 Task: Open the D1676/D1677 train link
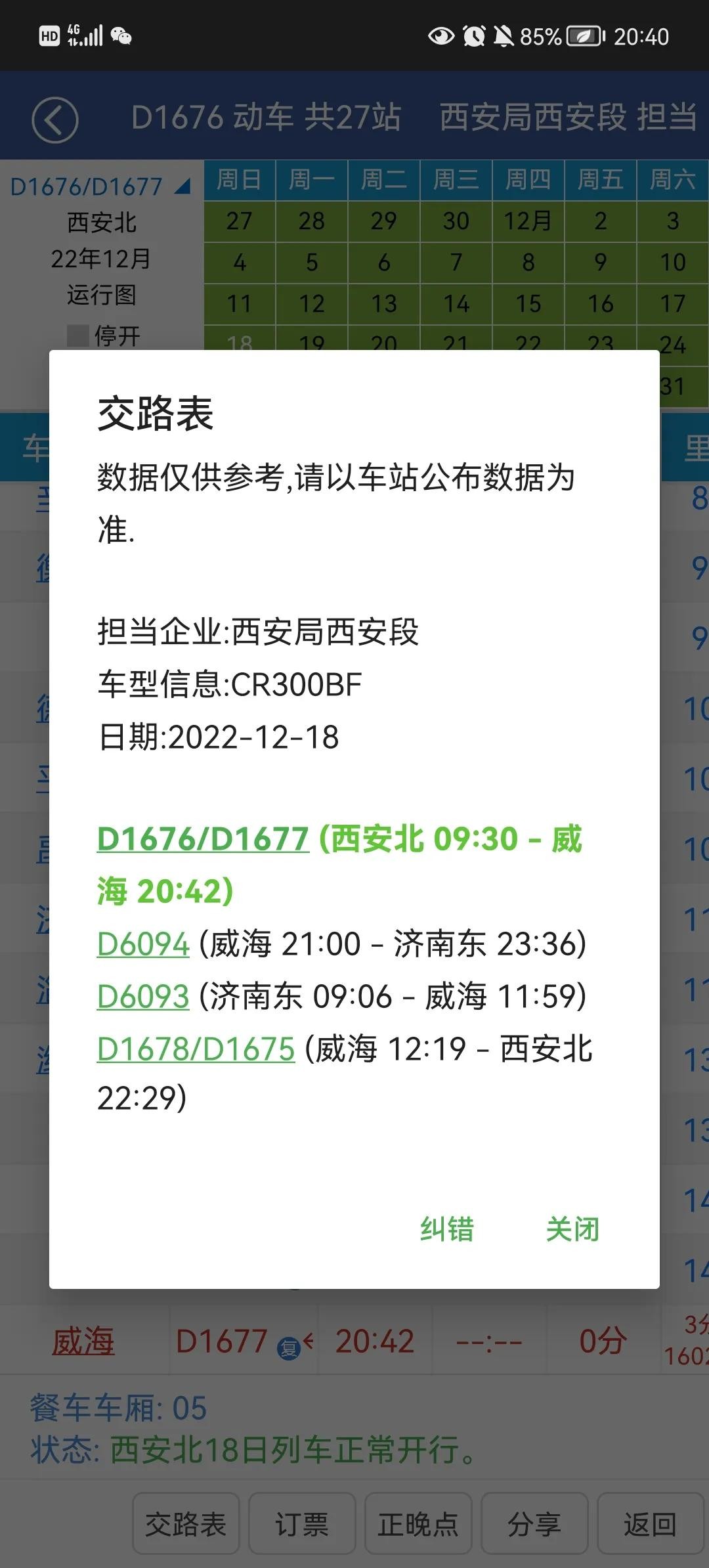pyautogui.click(x=203, y=838)
